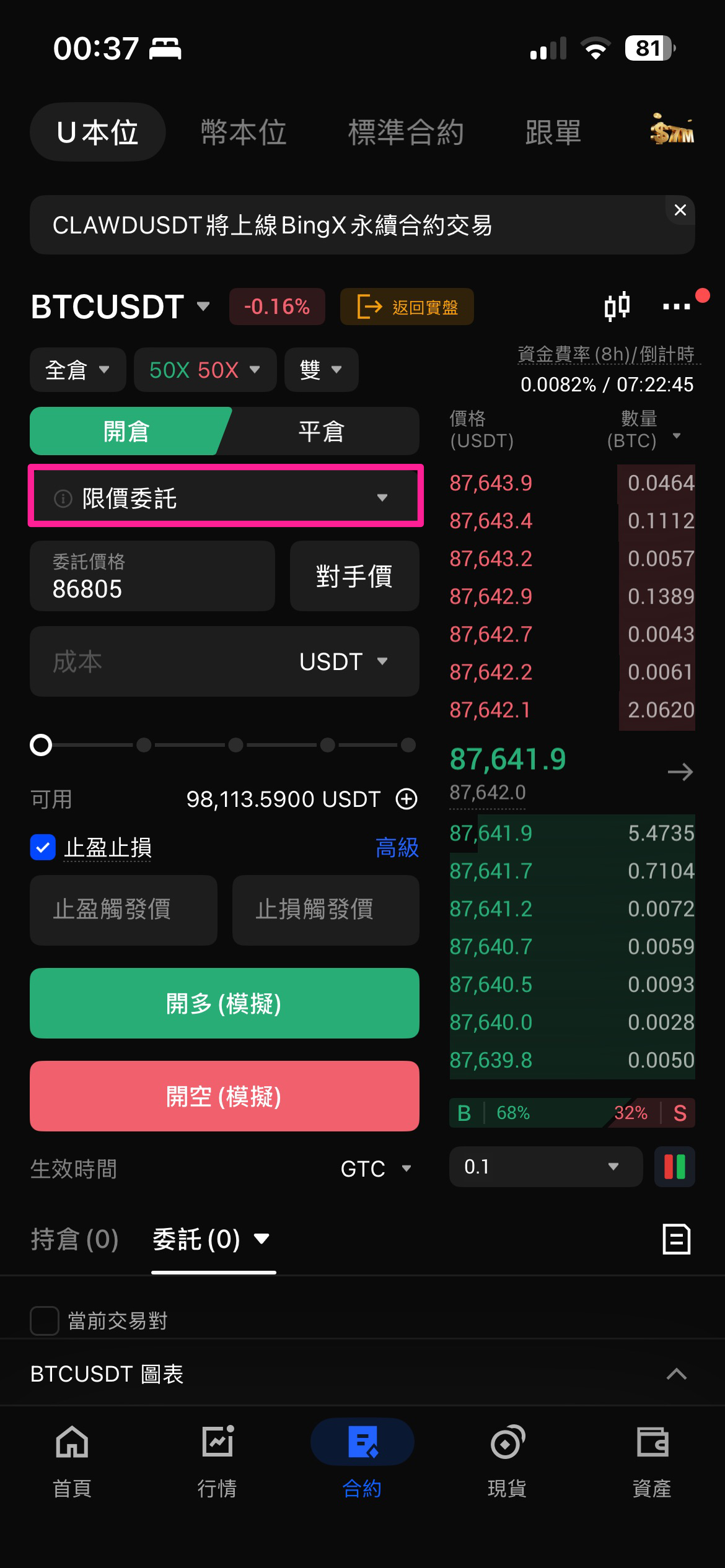Adjust the 50X leverage setting
The width and height of the screenshot is (725, 1568).
tap(204, 370)
